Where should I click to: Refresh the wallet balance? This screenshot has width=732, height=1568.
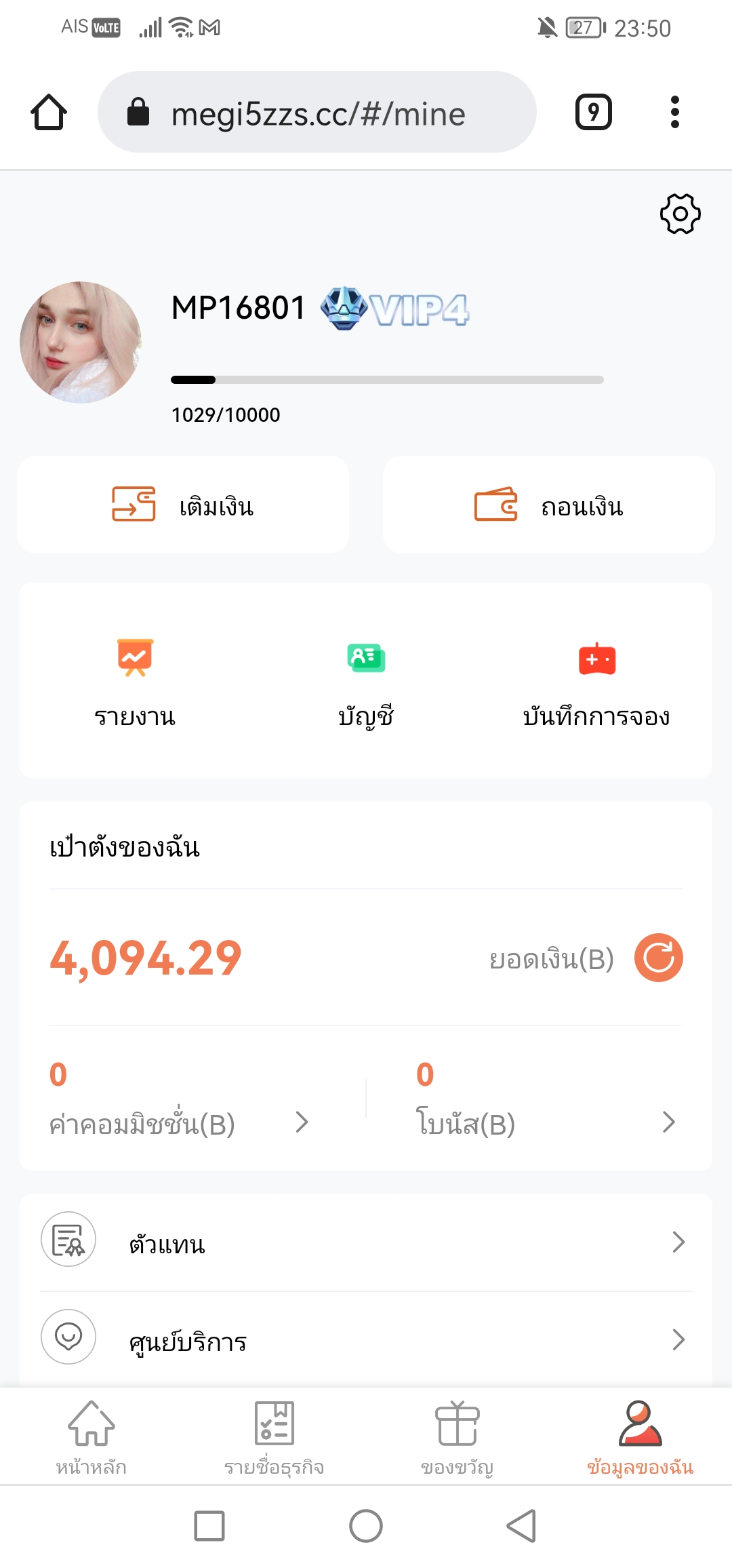tap(658, 958)
